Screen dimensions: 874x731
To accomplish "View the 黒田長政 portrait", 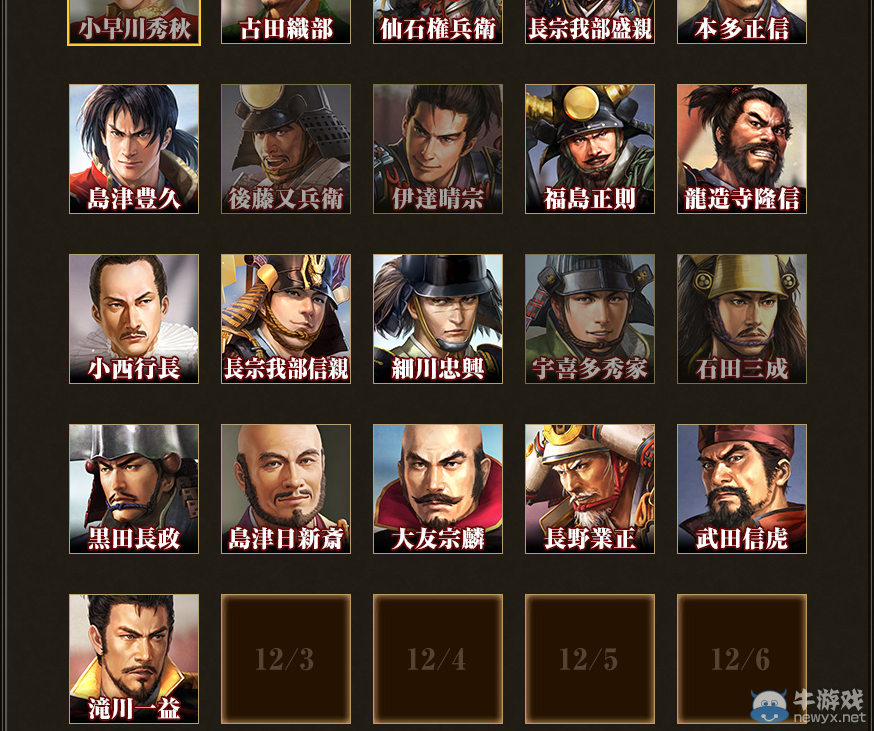I will coord(134,488).
